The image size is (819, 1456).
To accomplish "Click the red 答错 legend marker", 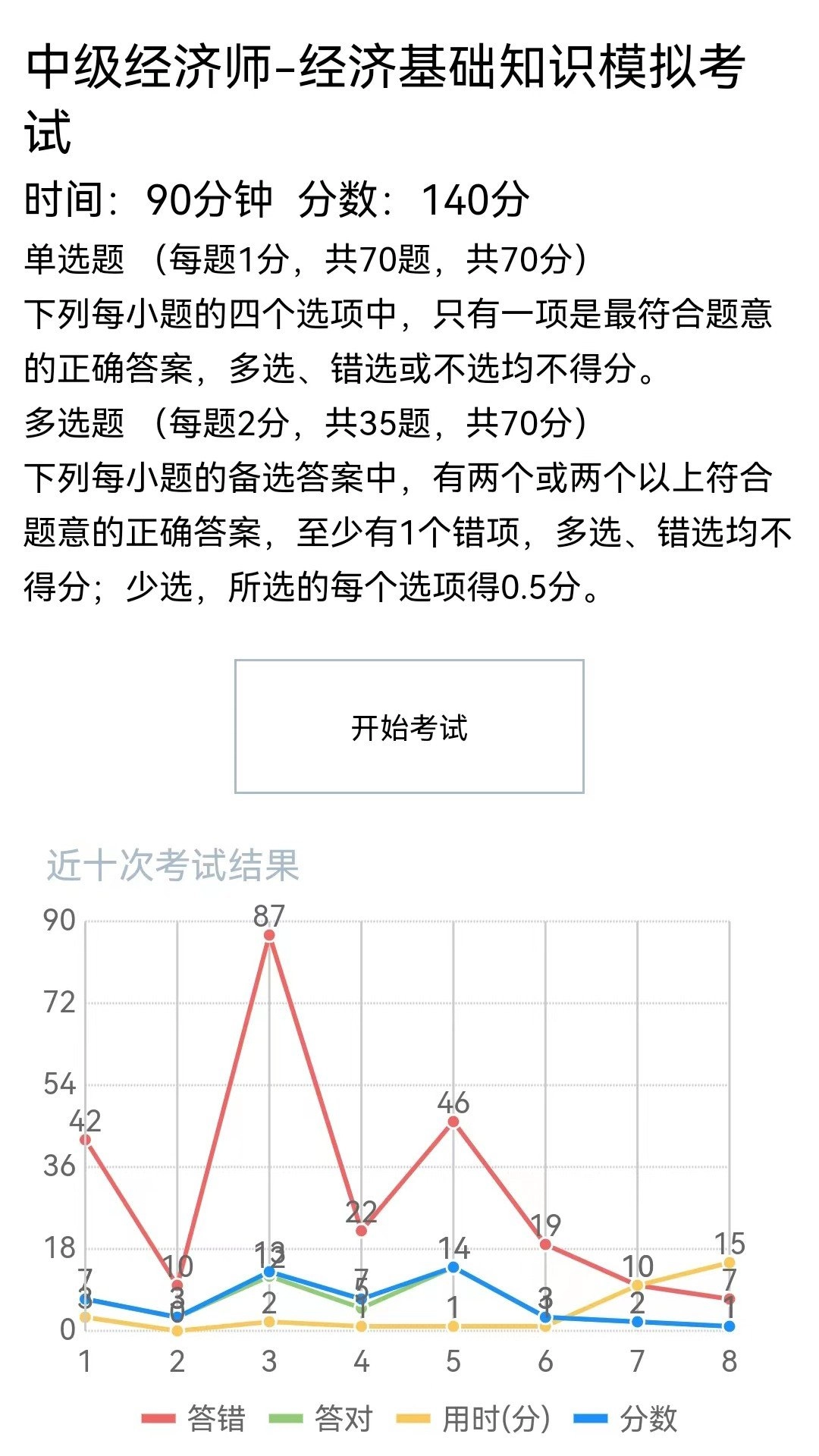I will click(x=157, y=1419).
